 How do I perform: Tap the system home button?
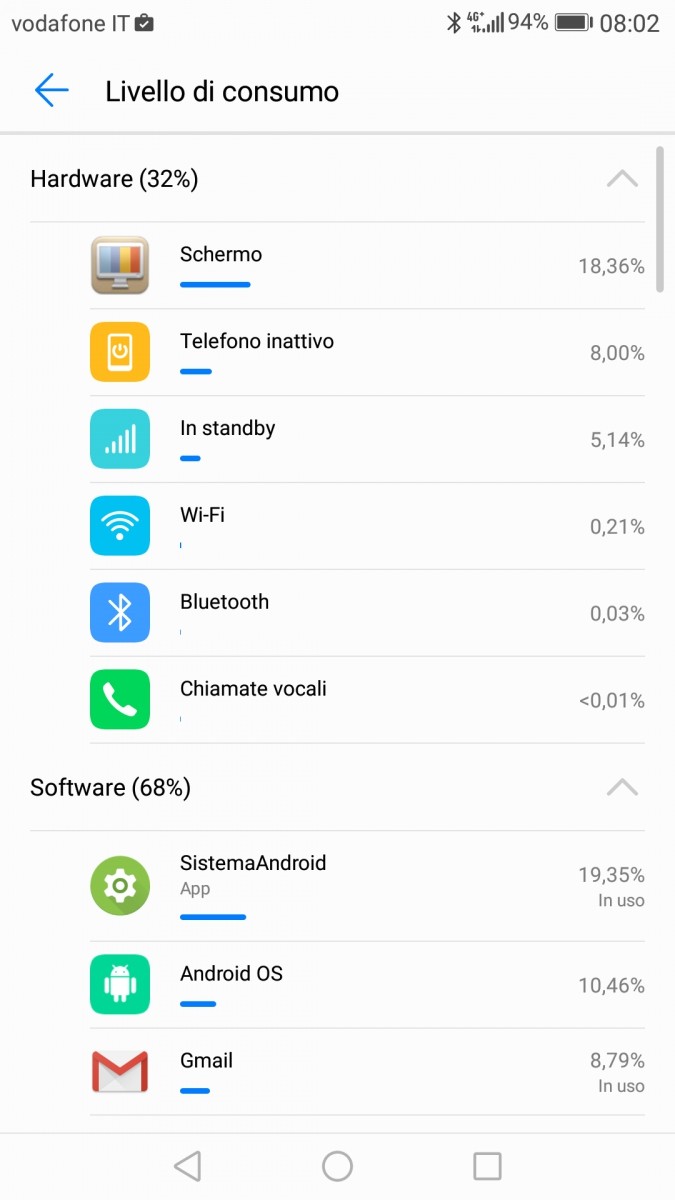click(x=337, y=1166)
